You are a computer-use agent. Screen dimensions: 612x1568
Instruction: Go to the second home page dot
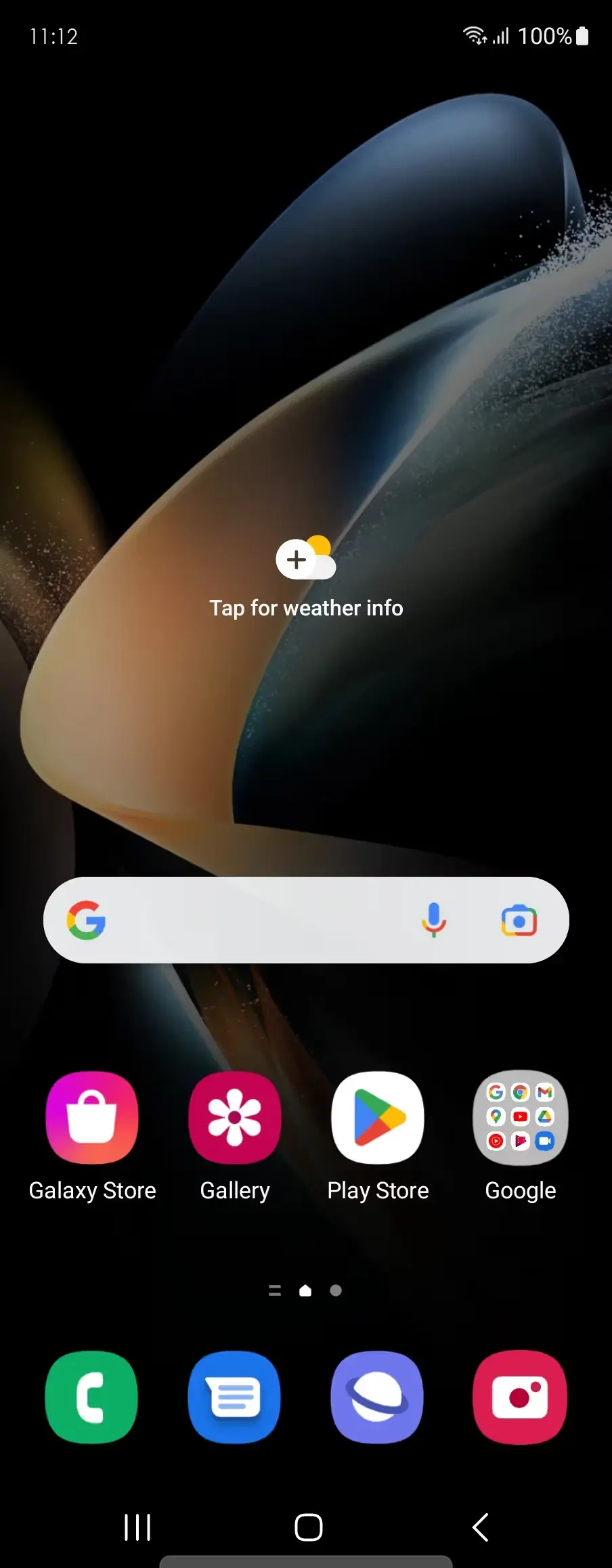click(336, 1290)
